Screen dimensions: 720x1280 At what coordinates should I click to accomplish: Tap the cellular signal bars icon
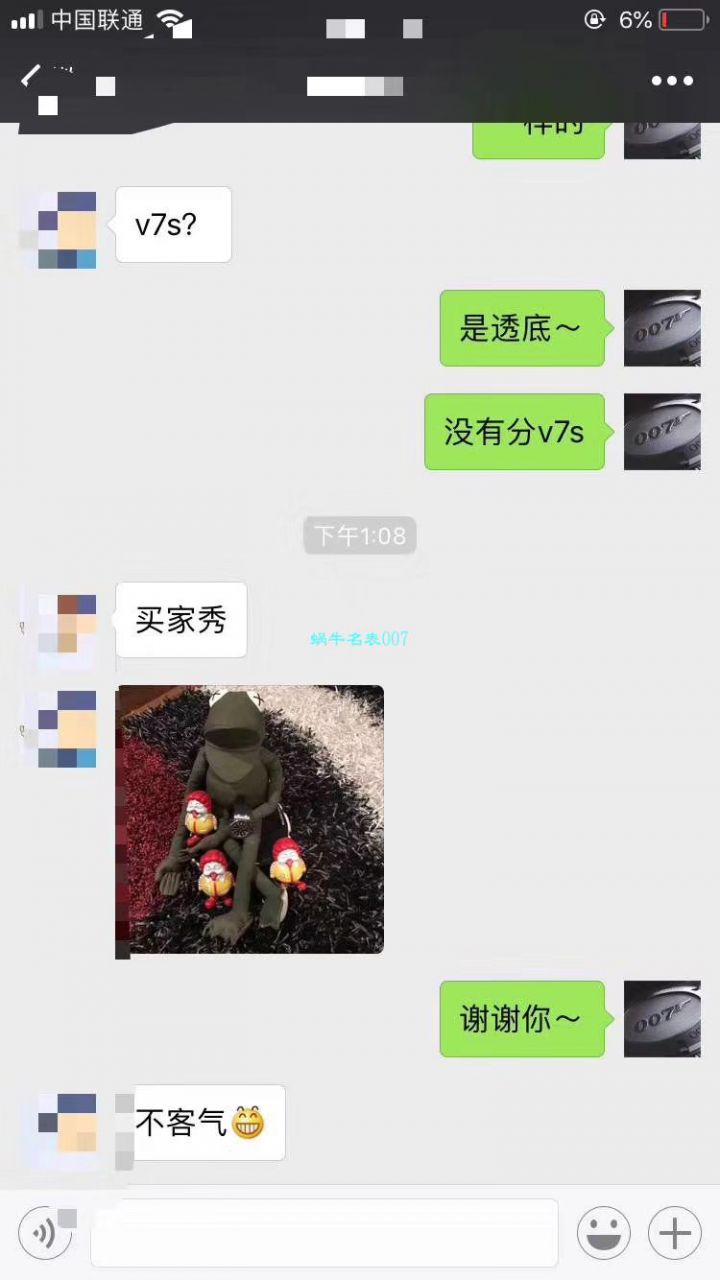tap(22, 18)
